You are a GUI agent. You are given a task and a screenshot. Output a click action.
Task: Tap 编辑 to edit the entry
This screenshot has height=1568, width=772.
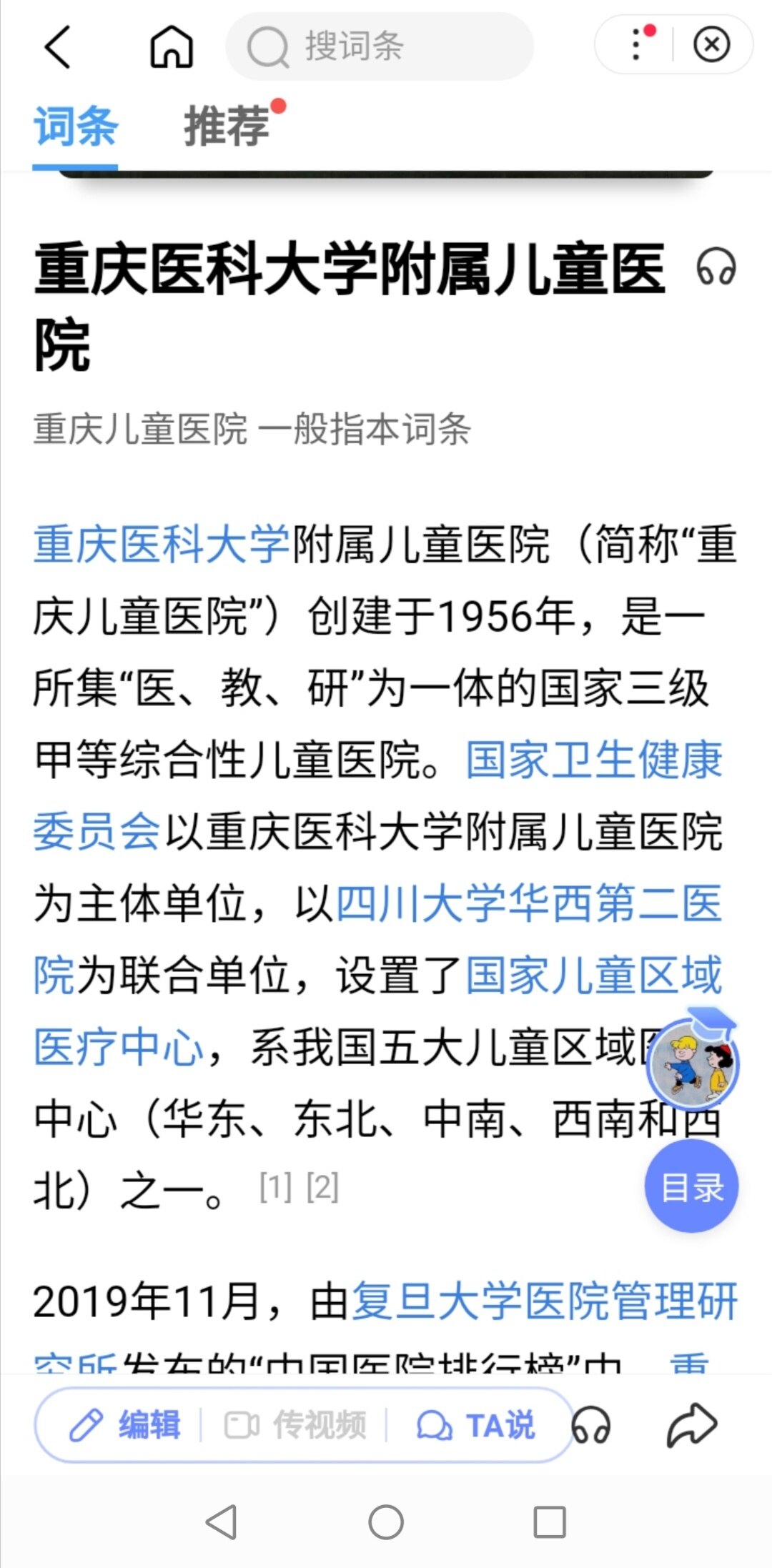125,1425
